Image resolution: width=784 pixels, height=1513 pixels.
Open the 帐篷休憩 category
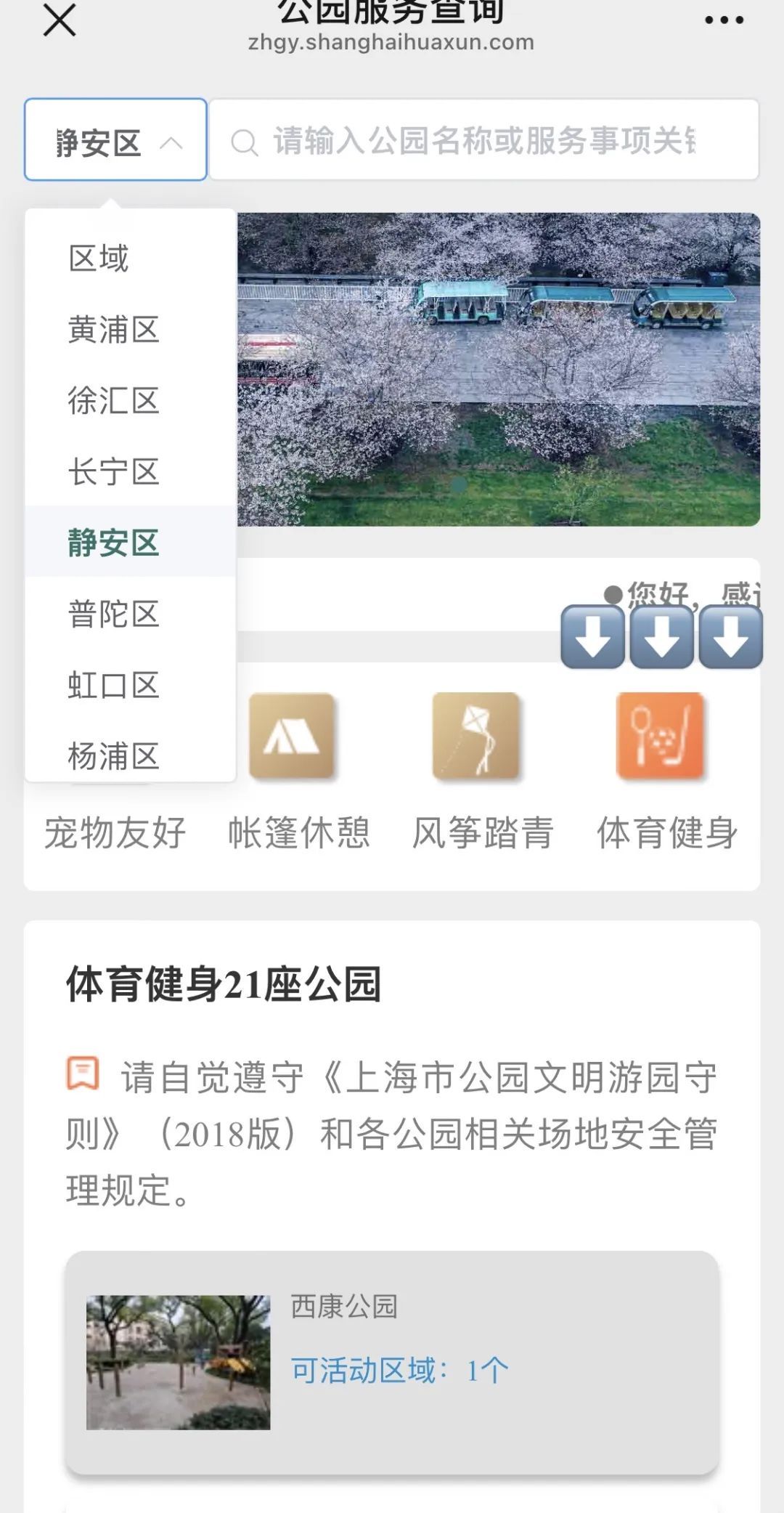click(x=298, y=770)
